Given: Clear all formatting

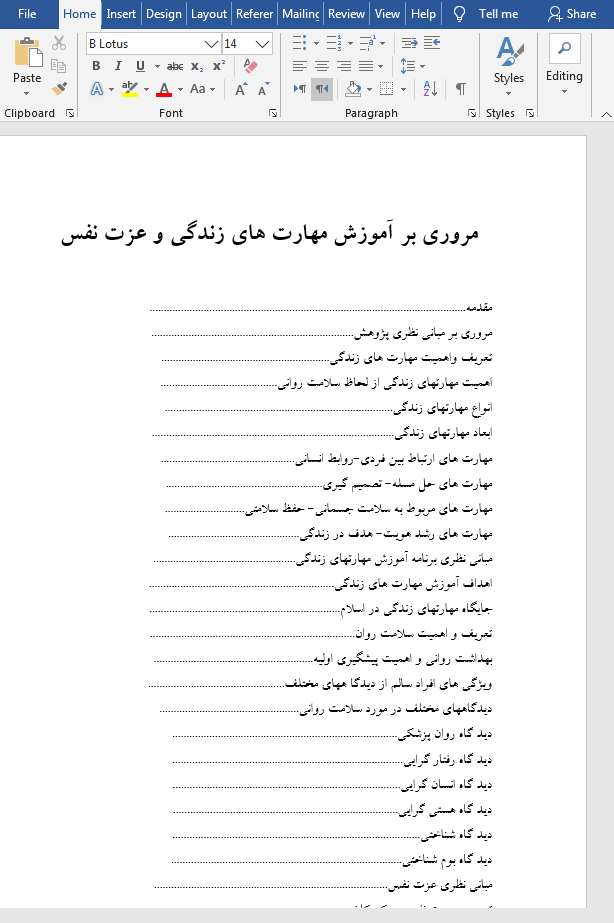Looking at the screenshot, I should [x=250, y=66].
